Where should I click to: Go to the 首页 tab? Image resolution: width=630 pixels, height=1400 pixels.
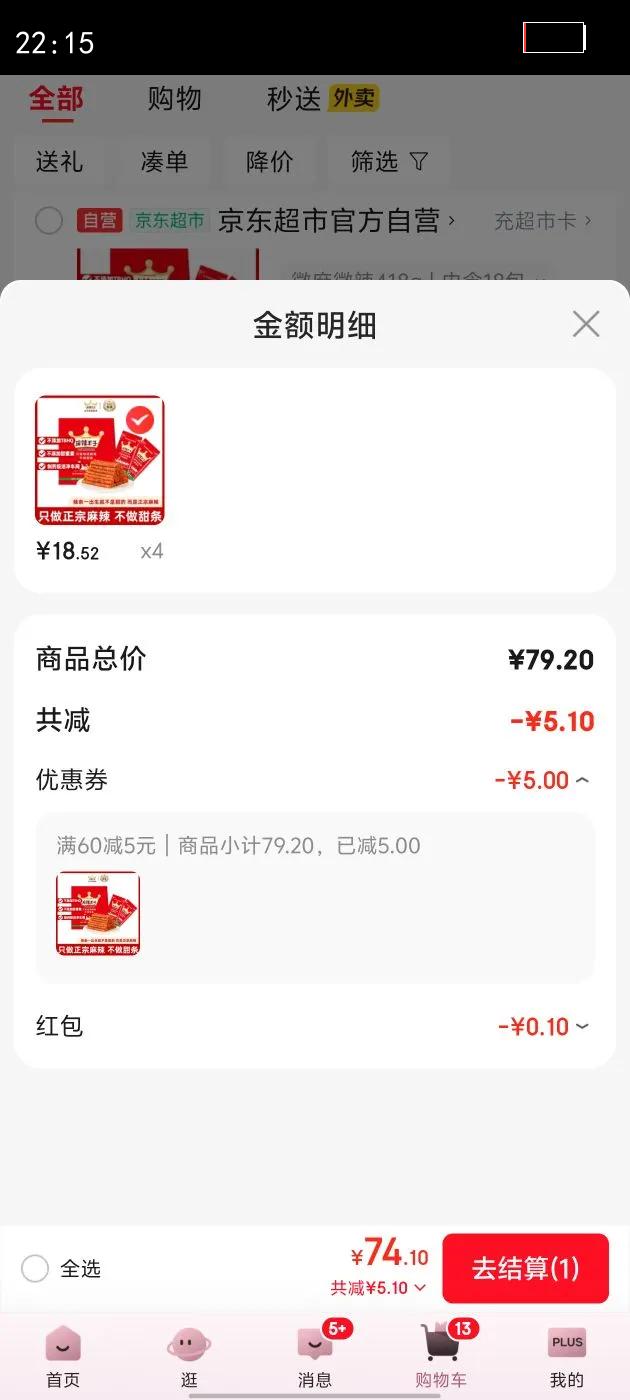63,1355
